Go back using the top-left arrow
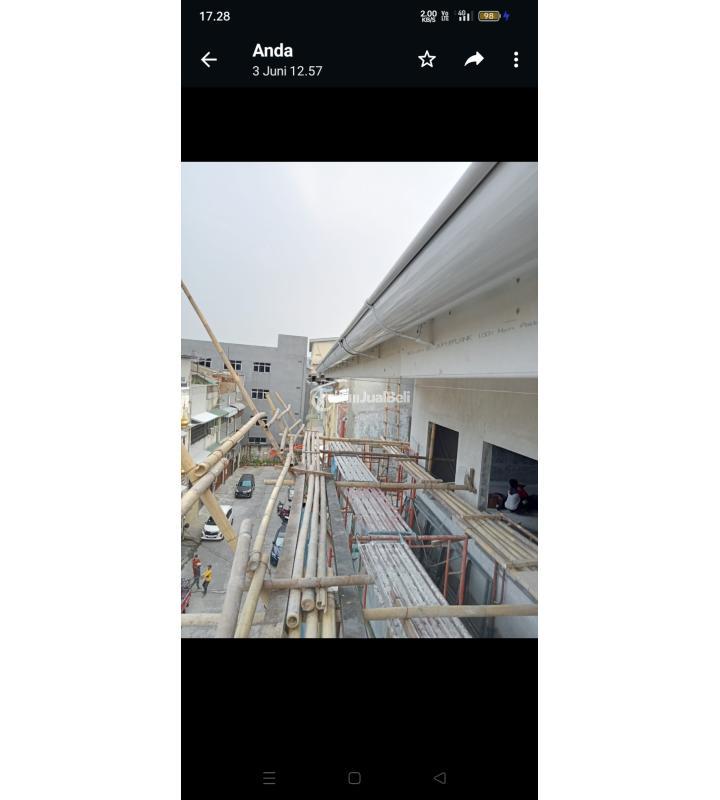This screenshot has width=720, height=800. pos(208,60)
